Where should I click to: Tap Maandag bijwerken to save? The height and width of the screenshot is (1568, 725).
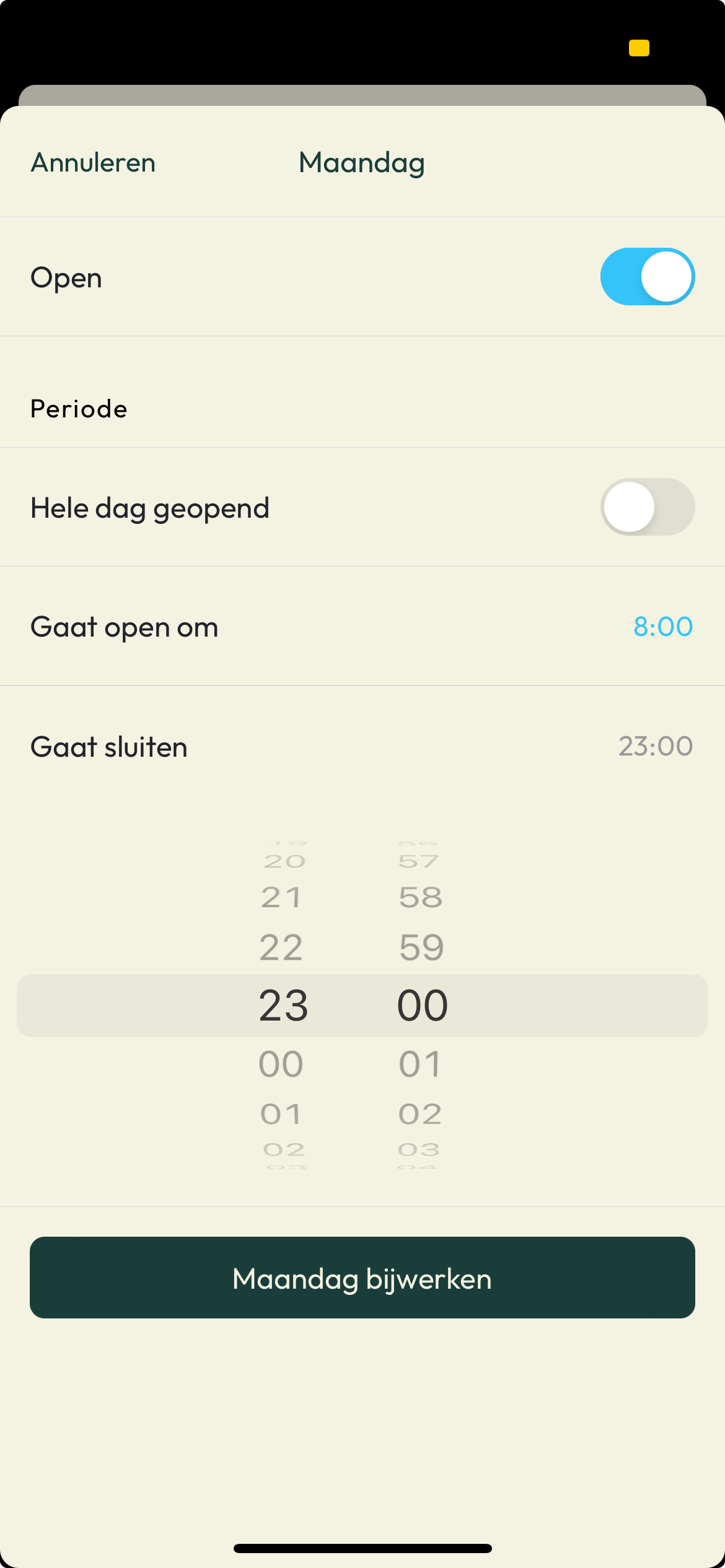pyautogui.click(x=362, y=1278)
